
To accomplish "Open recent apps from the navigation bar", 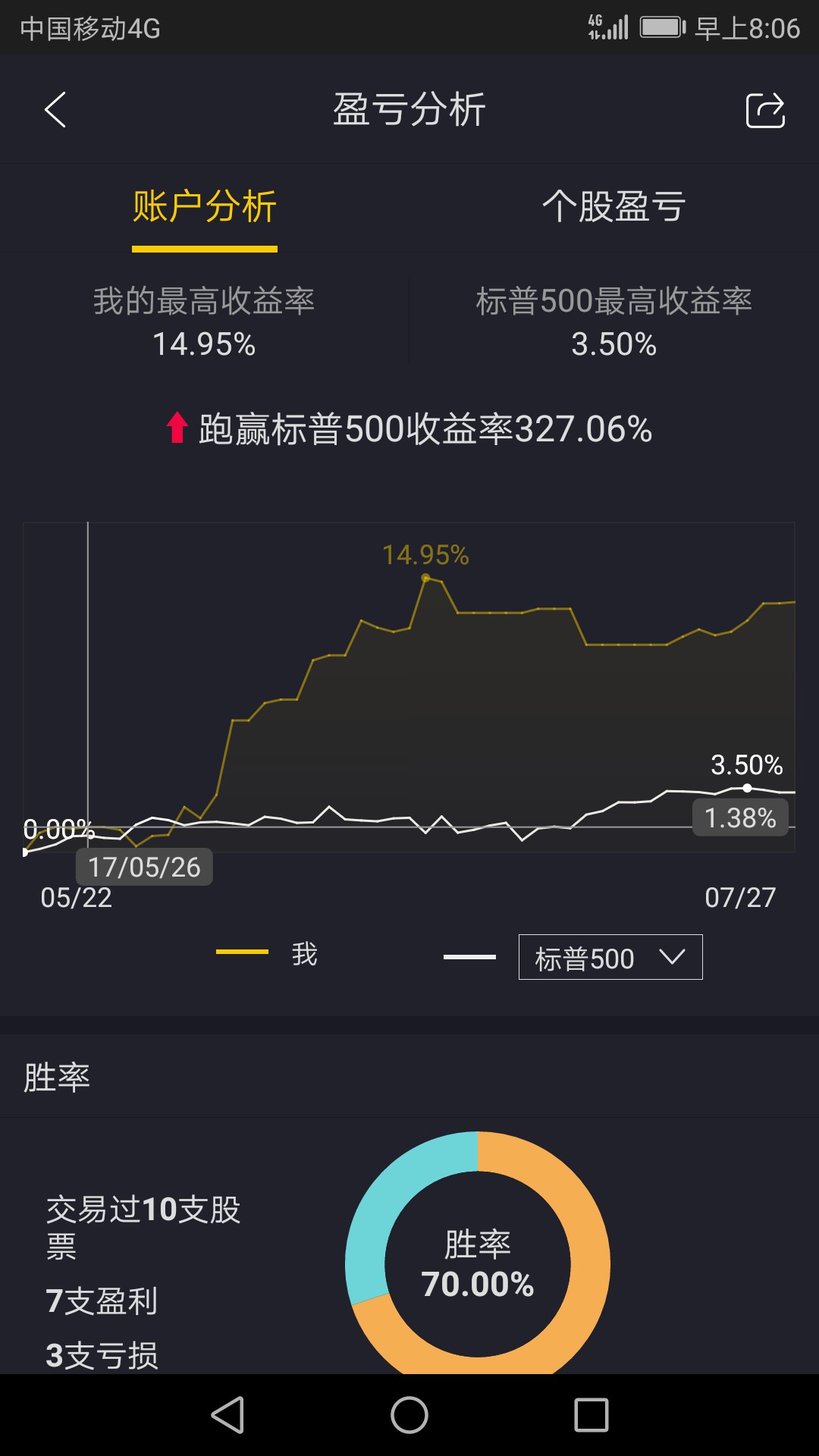I will (591, 1415).
